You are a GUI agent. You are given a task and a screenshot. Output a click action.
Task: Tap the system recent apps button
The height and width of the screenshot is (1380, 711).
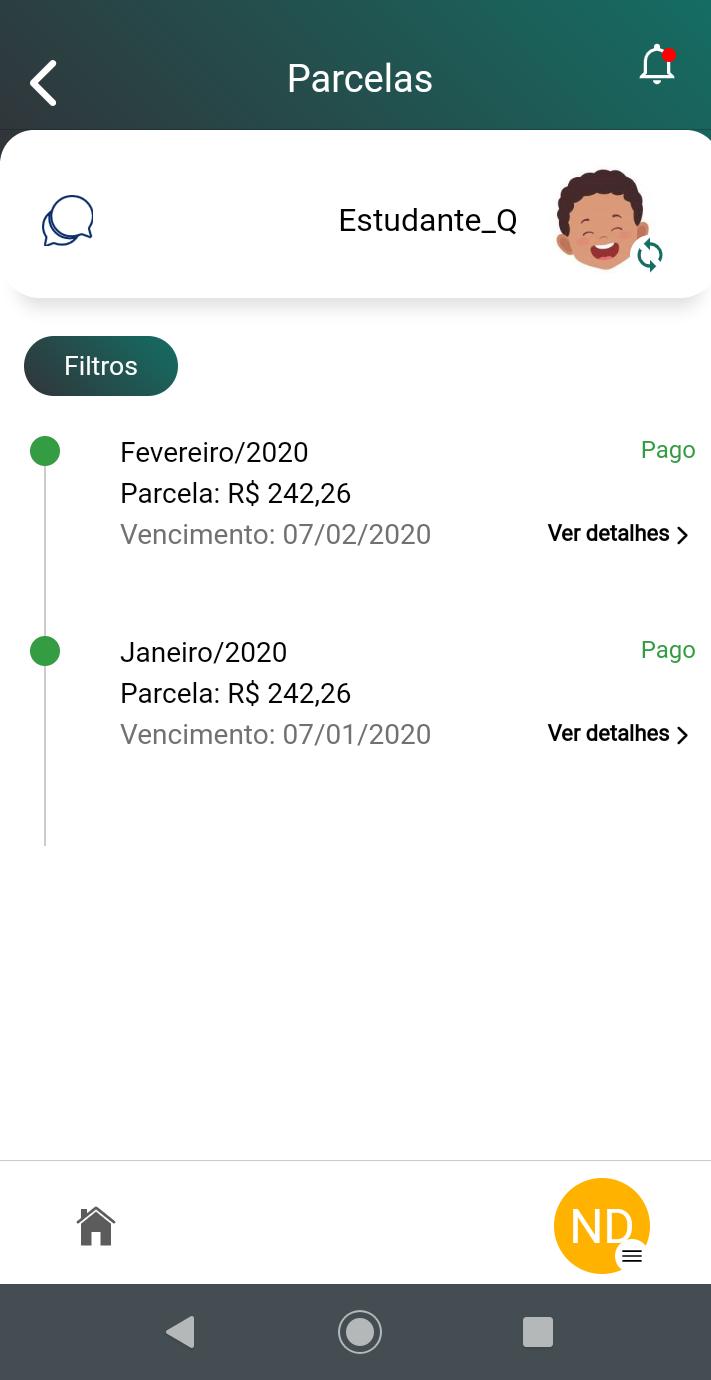[538, 1332]
